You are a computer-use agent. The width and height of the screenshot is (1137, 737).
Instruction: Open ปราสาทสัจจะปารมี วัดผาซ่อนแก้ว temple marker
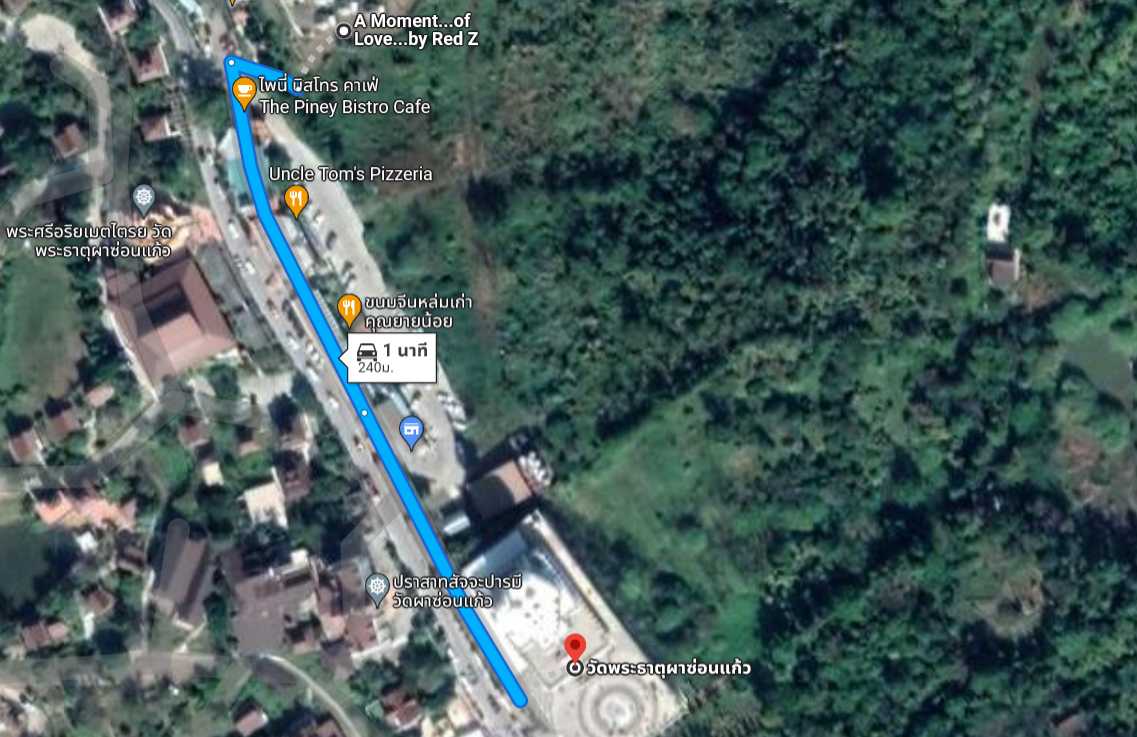(x=376, y=587)
